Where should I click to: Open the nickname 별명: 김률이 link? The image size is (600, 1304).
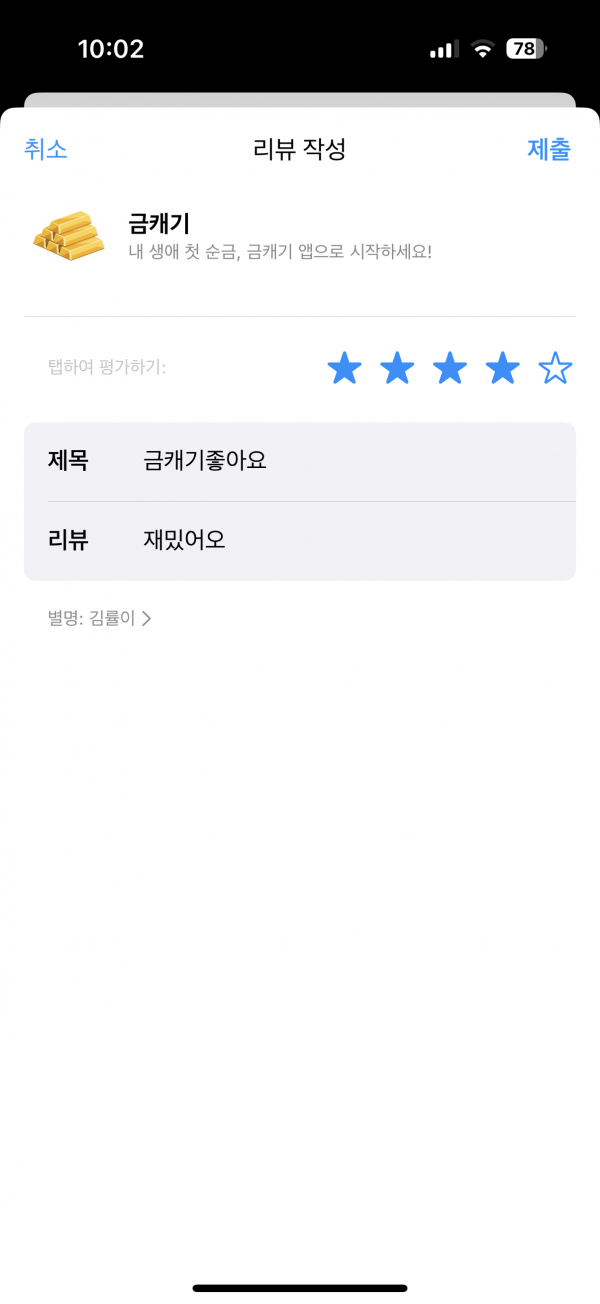[99, 619]
